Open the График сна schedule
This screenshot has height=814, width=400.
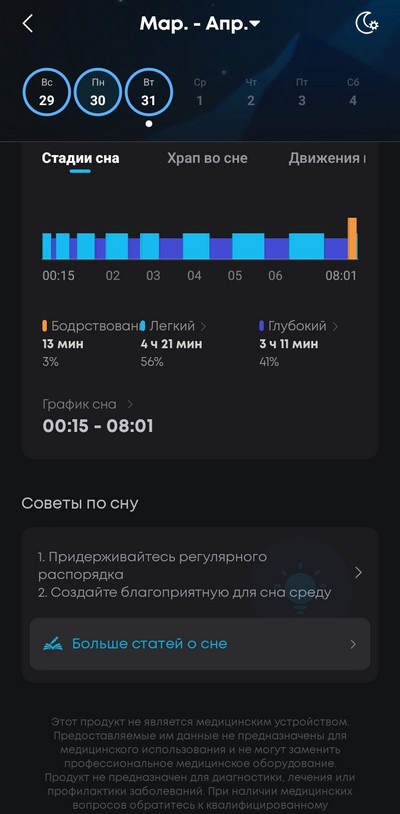click(x=88, y=404)
